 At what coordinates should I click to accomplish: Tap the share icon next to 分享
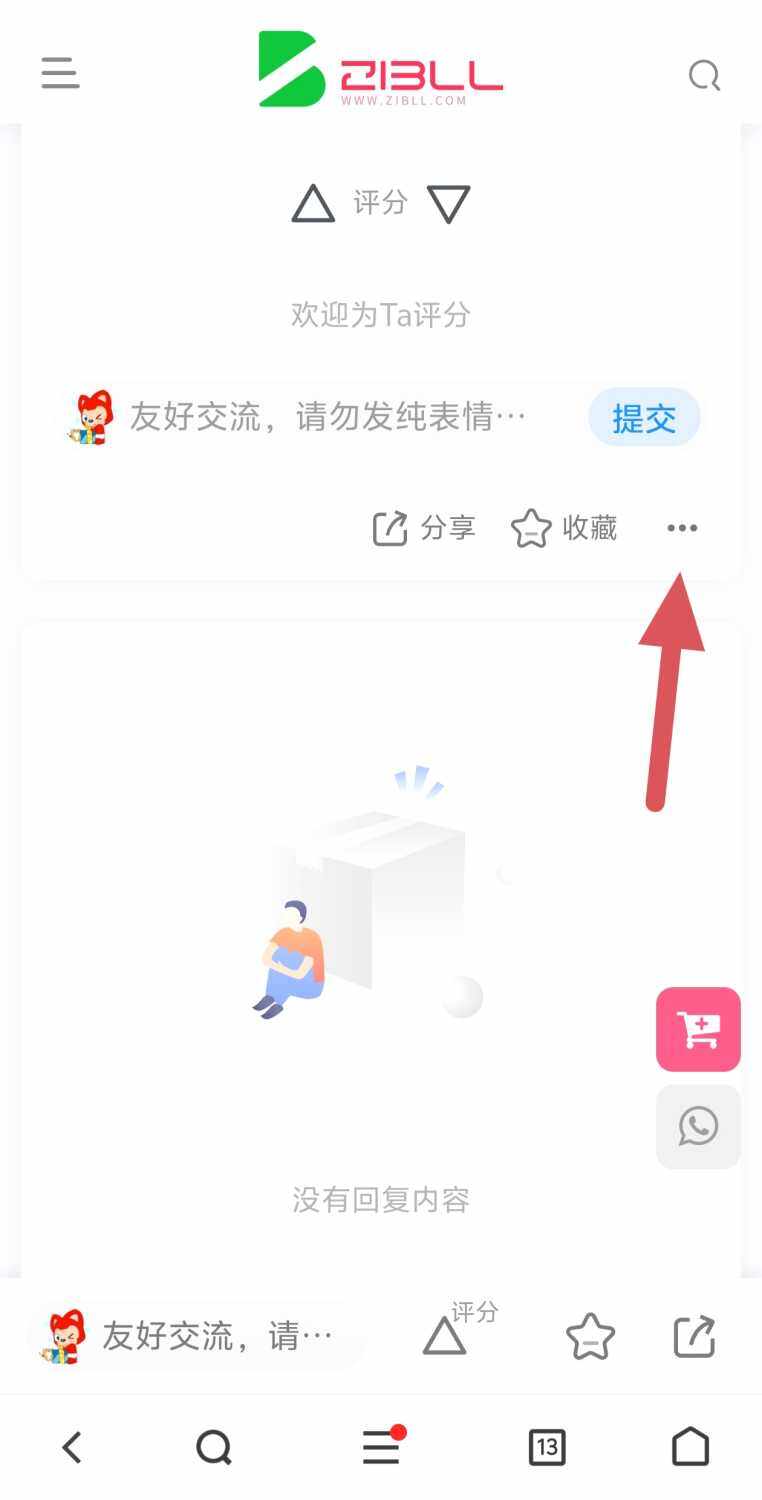click(391, 528)
